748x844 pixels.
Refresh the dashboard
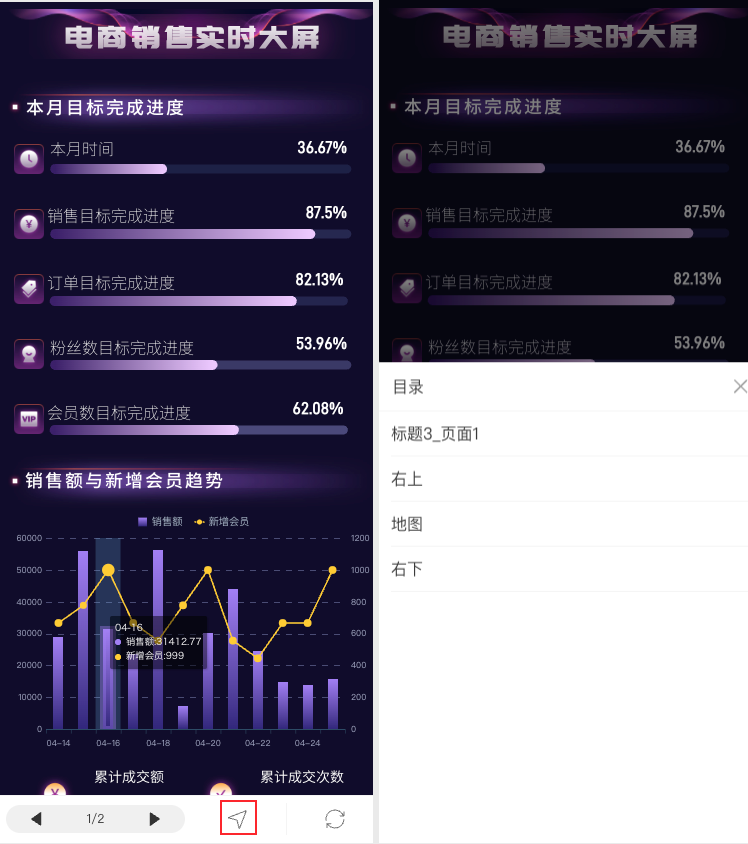(335, 819)
